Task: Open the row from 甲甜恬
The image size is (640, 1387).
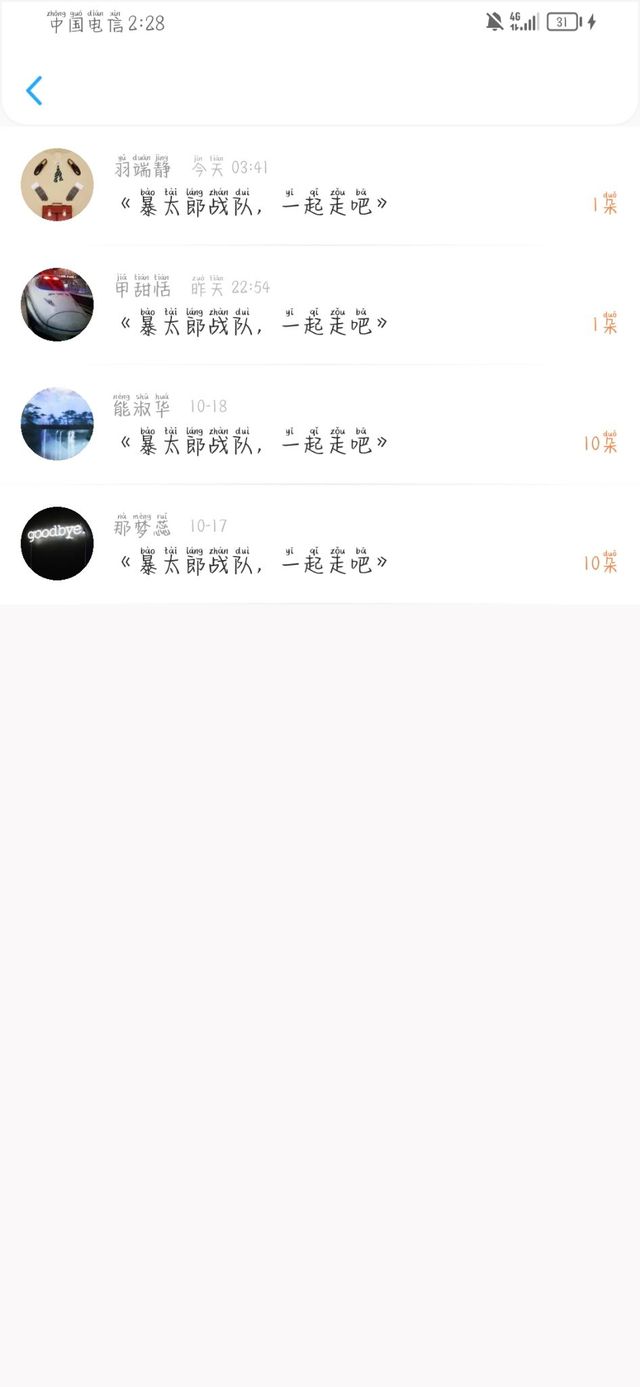Action: pyautogui.click(x=320, y=305)
